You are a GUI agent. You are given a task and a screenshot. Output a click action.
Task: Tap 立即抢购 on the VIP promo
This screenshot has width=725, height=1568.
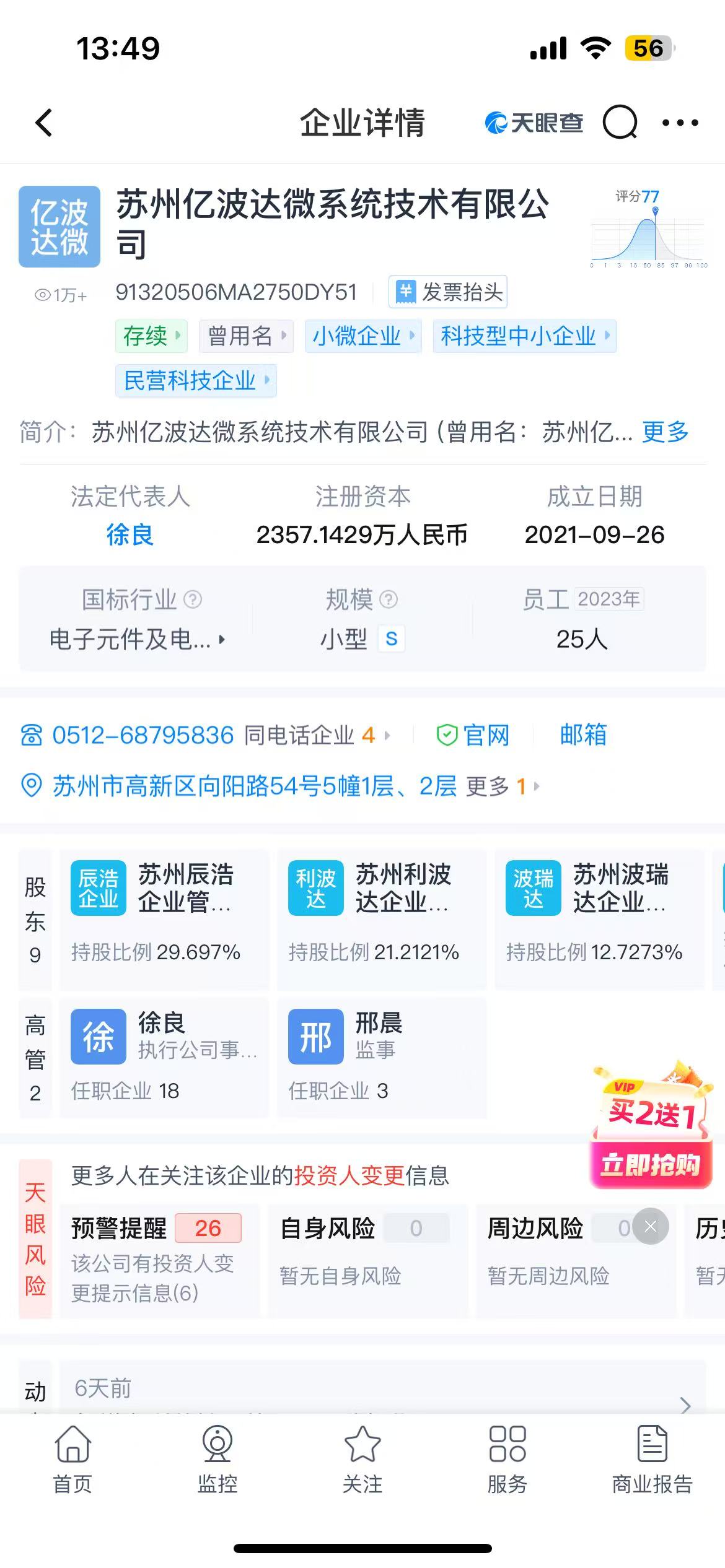[x=651, y=1165]
